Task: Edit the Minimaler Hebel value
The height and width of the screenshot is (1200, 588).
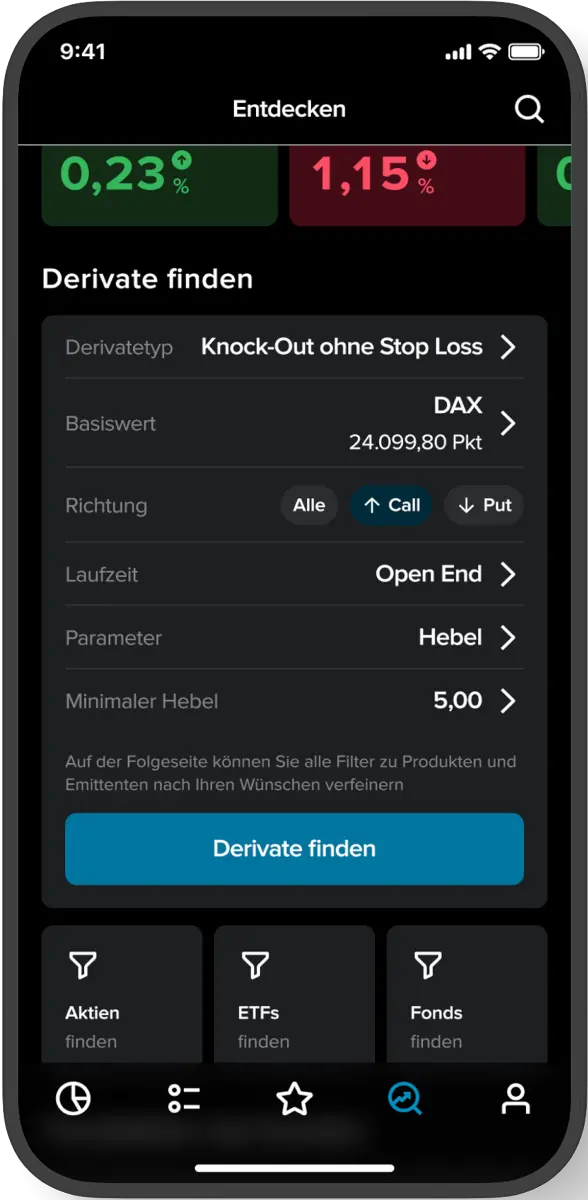Action: click(294, 701)
